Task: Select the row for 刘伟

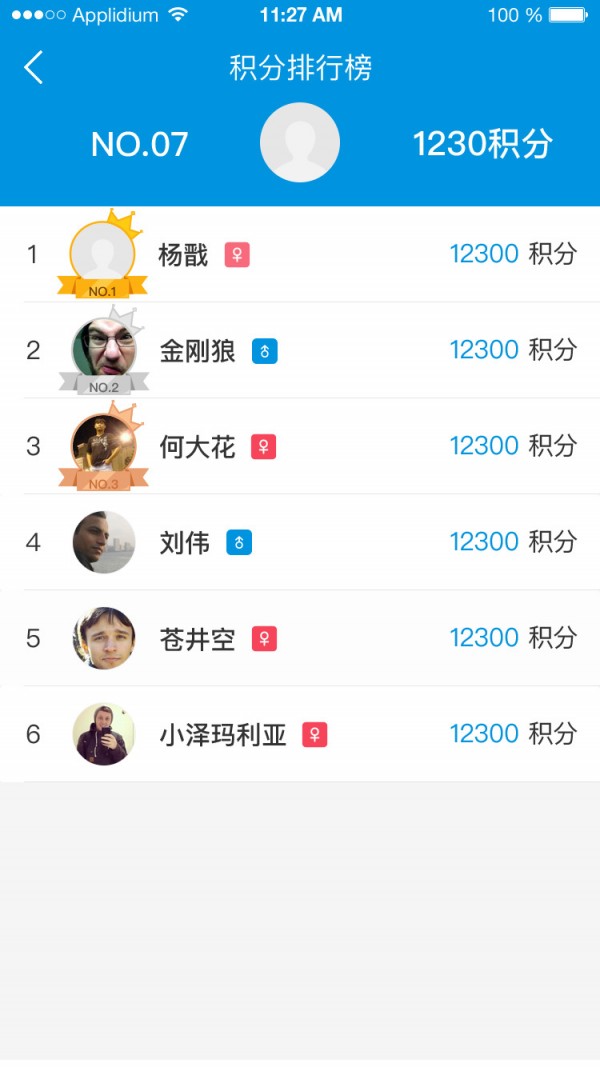Action: tap(300, 542)
